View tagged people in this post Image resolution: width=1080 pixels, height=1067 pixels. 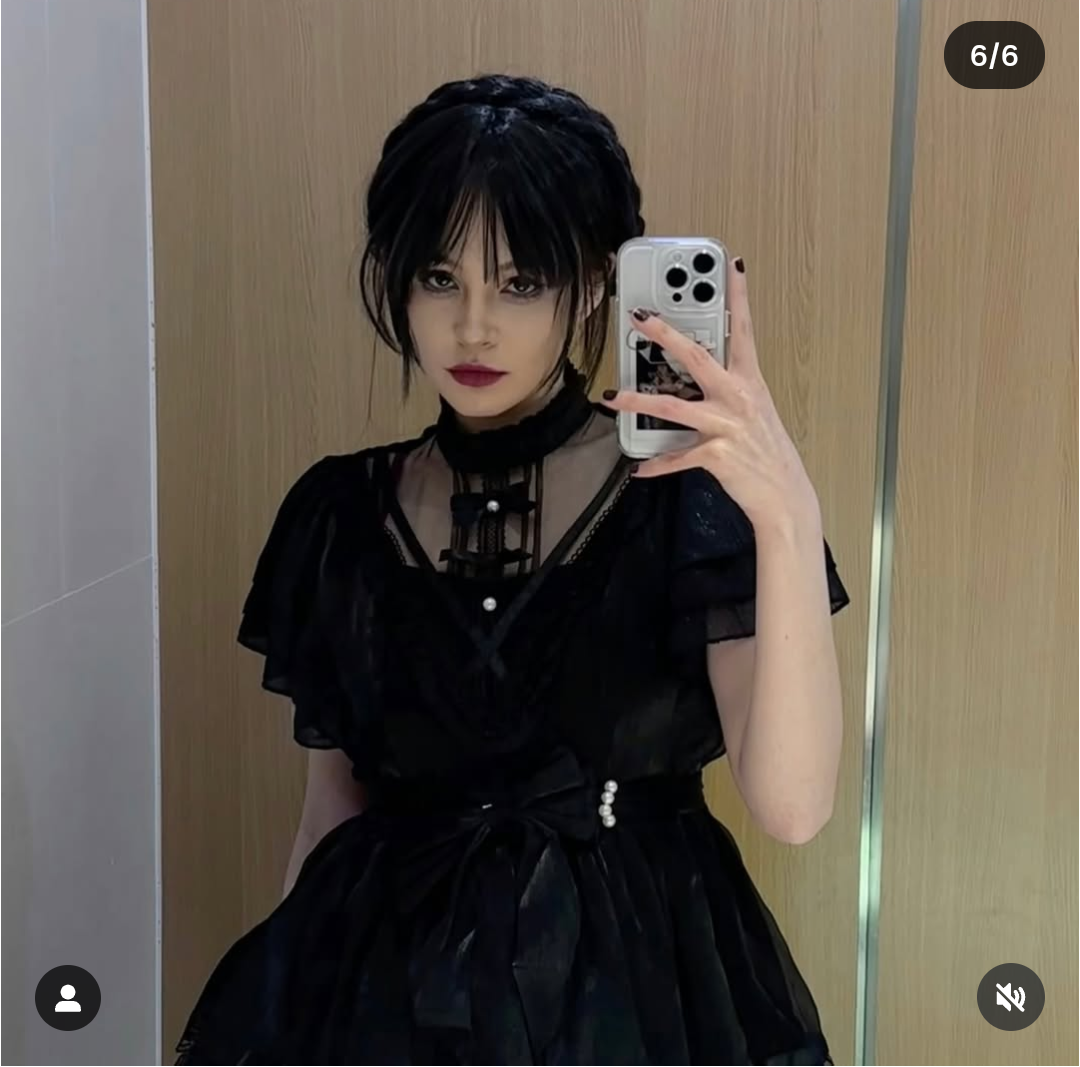pos(68,997)
